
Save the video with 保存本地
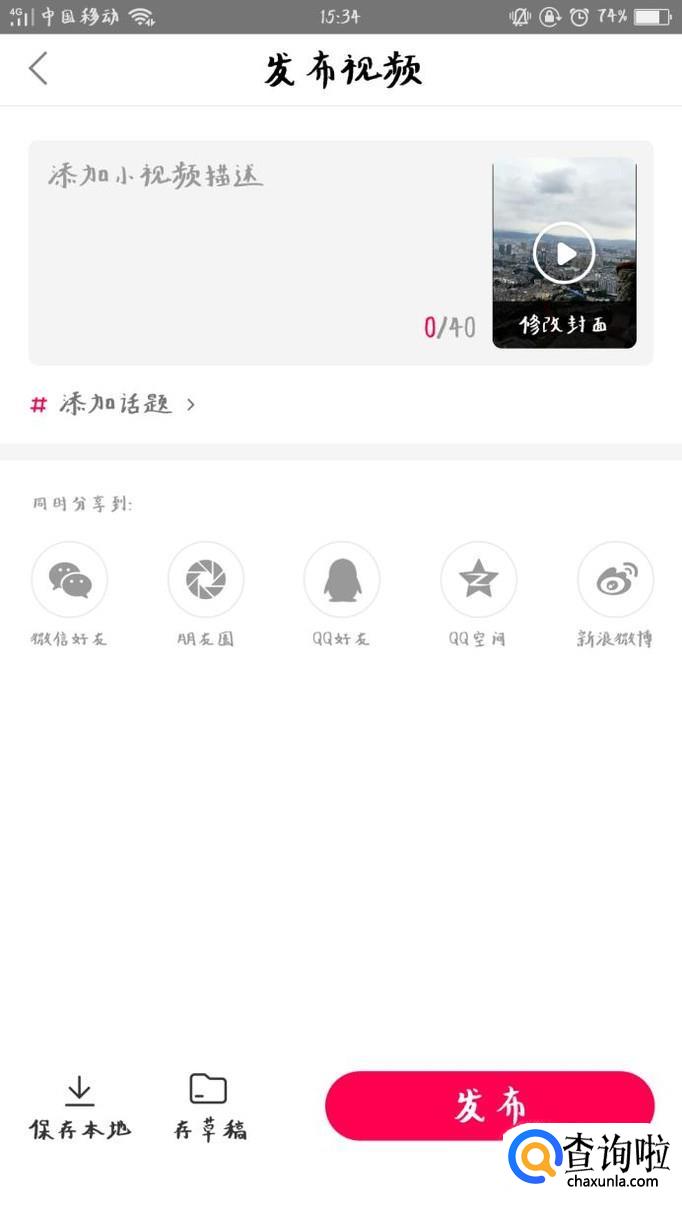pos(80,1107)
